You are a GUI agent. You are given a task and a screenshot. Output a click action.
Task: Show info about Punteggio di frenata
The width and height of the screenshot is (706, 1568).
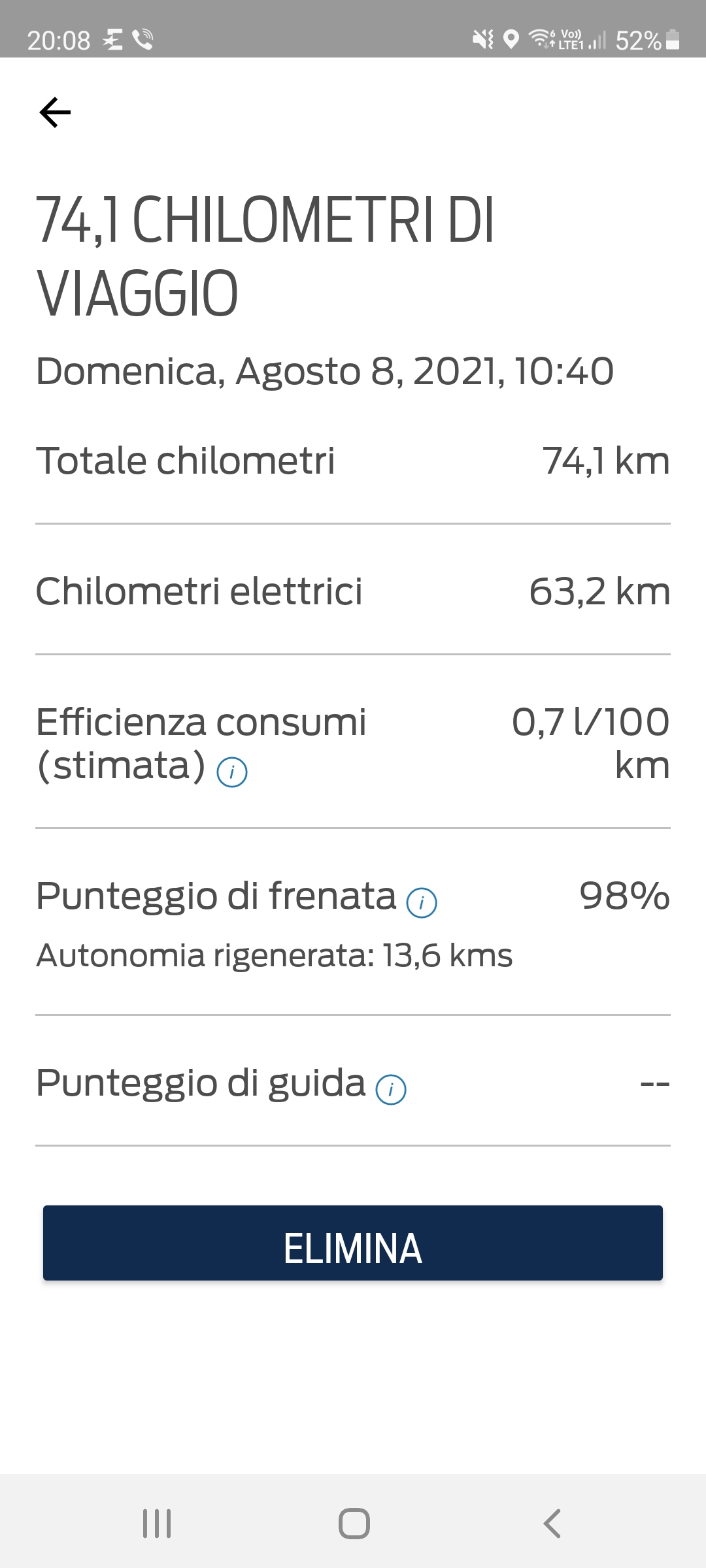pyautogui.click(x=422, y=903)
